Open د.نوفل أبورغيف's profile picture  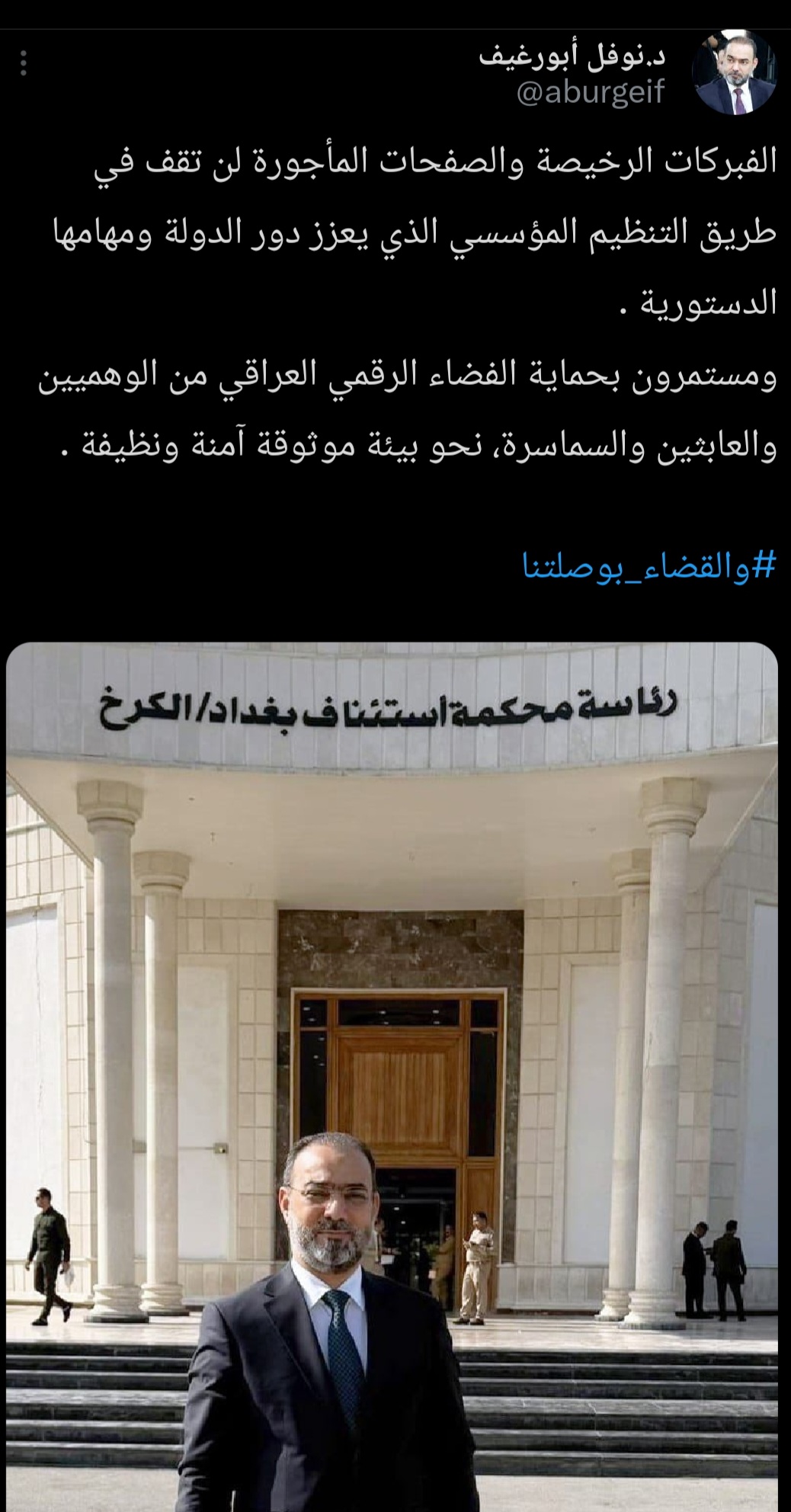734,74
